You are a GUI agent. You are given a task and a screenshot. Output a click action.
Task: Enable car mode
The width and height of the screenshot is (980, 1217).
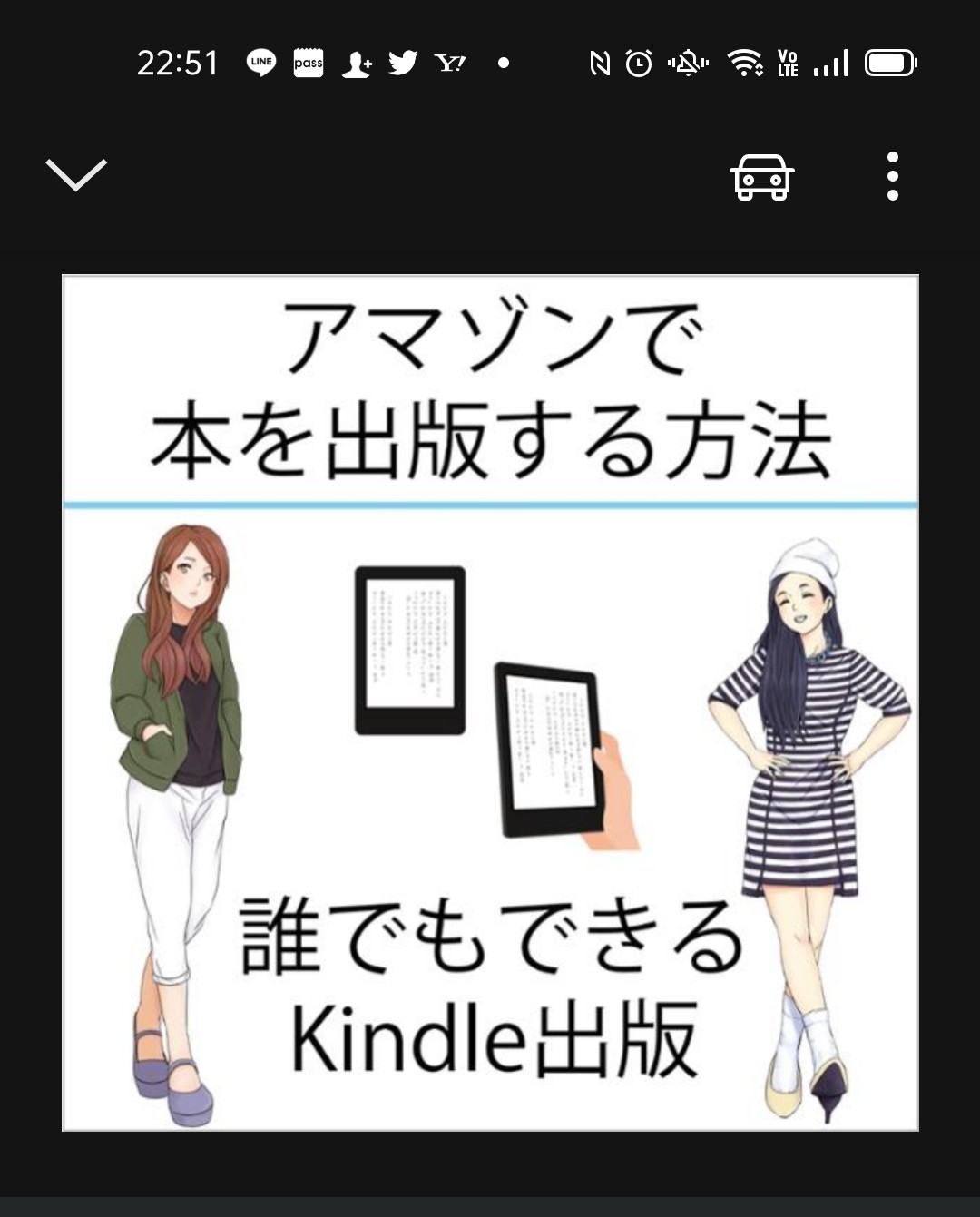pyautogui.click(x=762, y=176)
